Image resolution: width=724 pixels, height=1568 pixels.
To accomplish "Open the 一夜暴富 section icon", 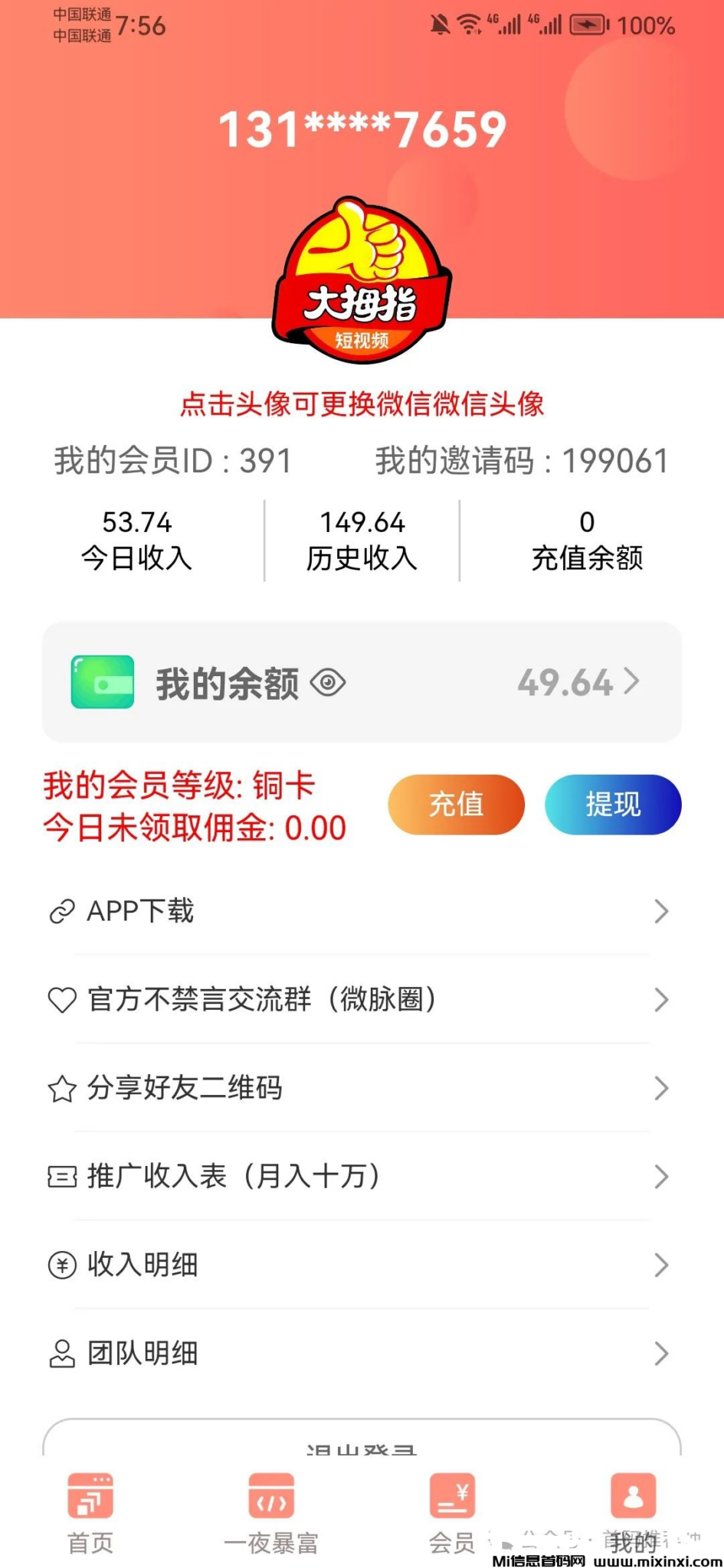I will [271, 1494].
